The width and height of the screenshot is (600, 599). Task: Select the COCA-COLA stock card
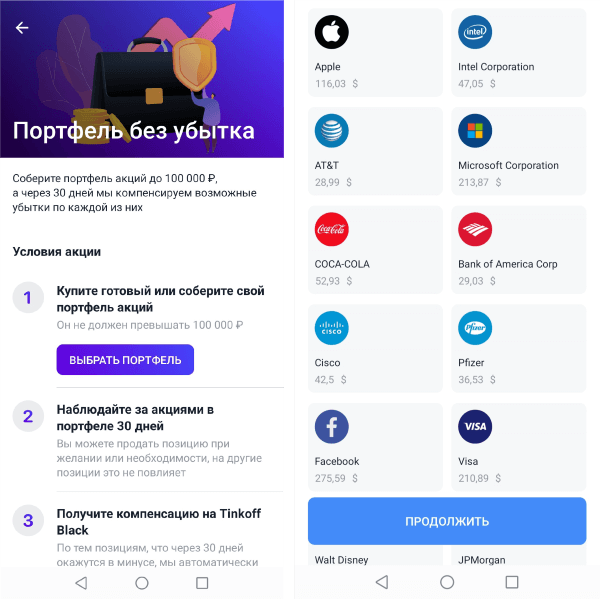tap(375, 250)
